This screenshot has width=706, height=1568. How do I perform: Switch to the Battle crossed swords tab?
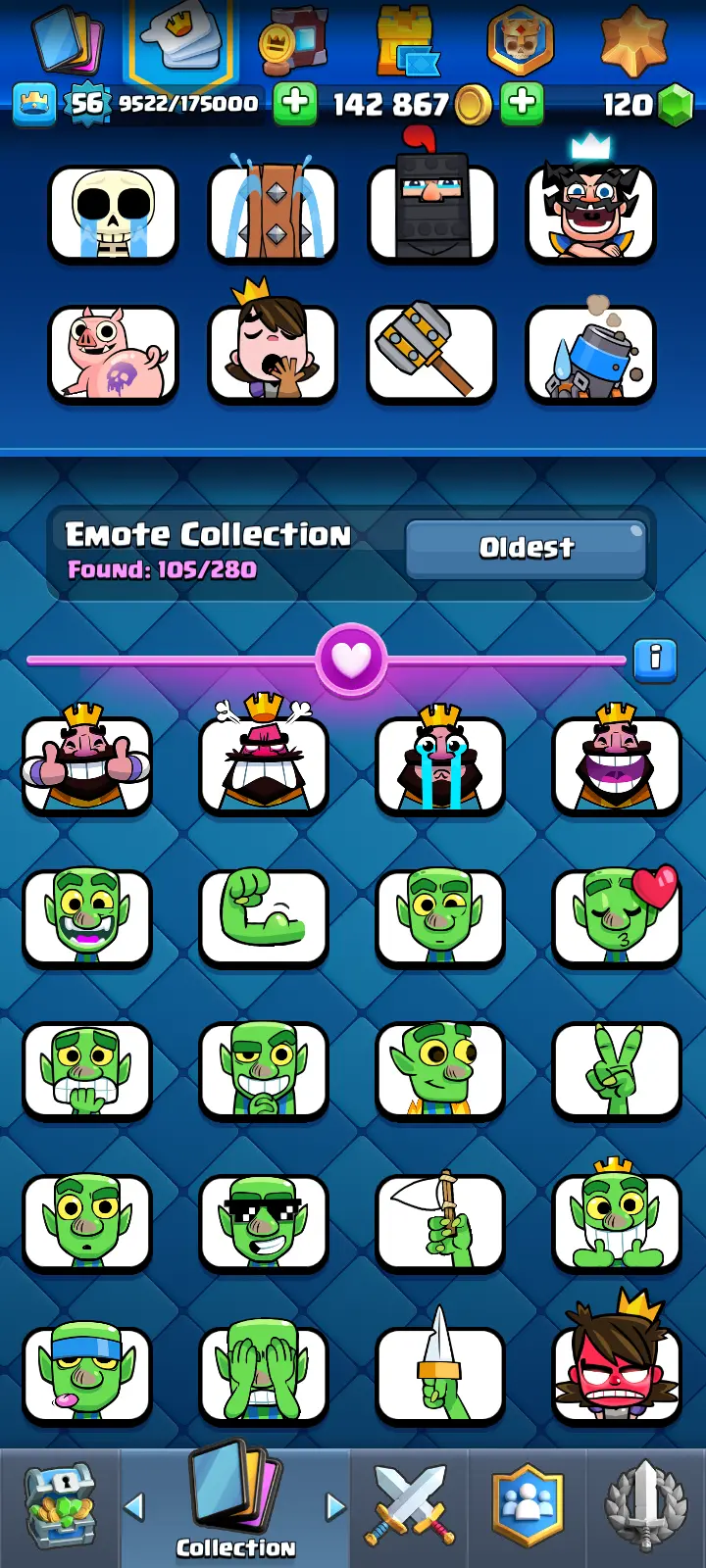click(410, 1506)
